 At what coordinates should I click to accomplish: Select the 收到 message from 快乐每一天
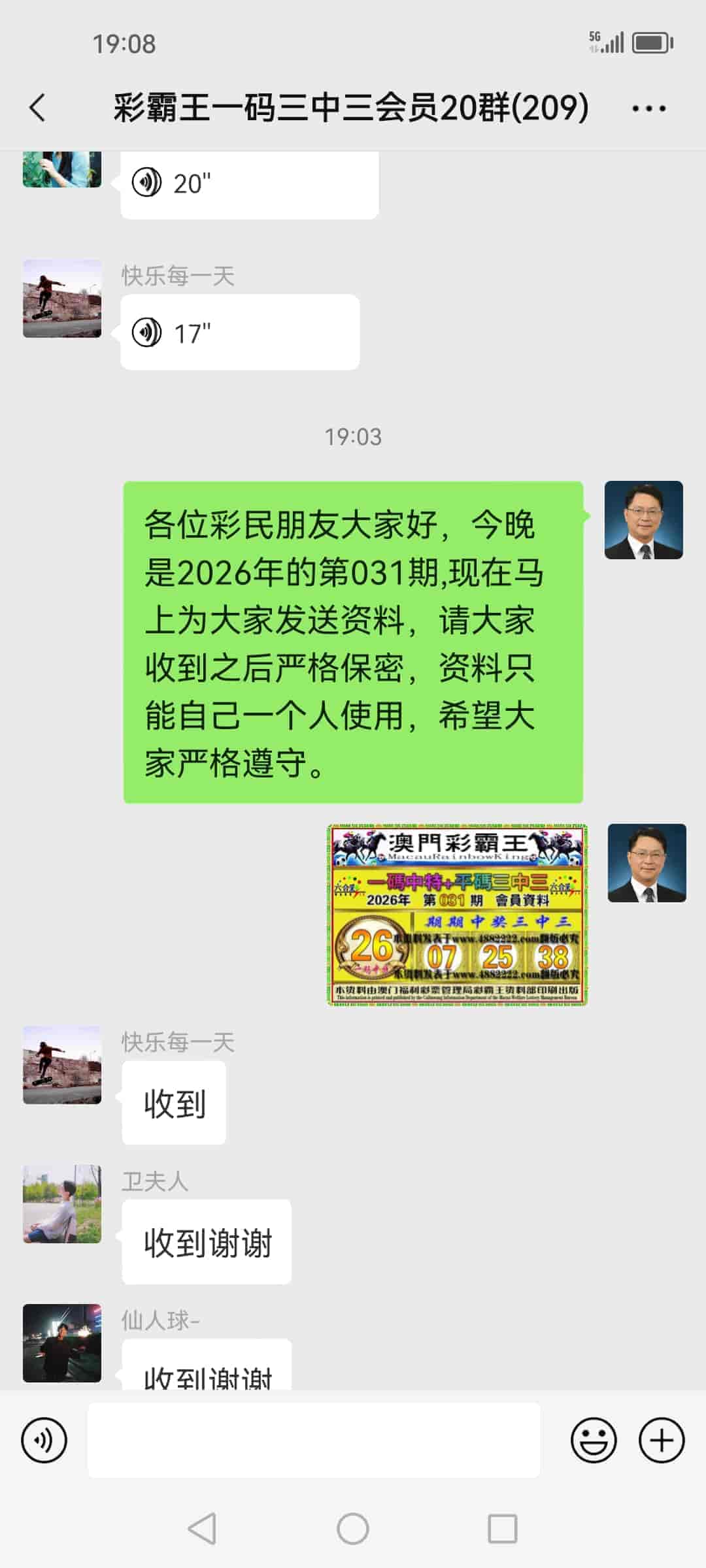pos(173,1101)
